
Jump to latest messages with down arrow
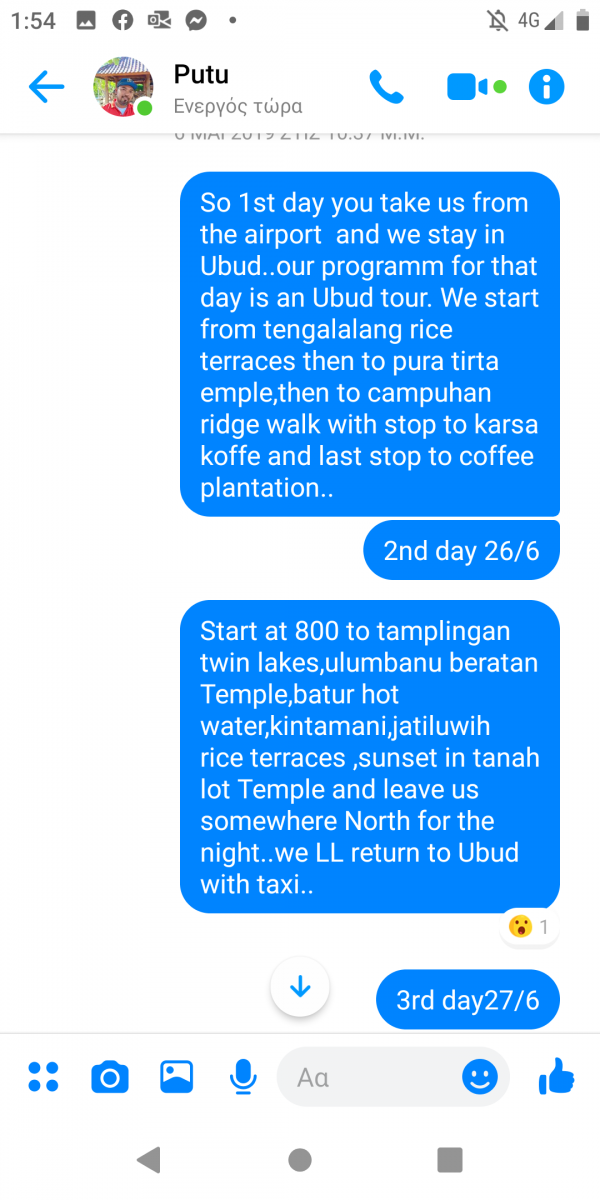300,987
